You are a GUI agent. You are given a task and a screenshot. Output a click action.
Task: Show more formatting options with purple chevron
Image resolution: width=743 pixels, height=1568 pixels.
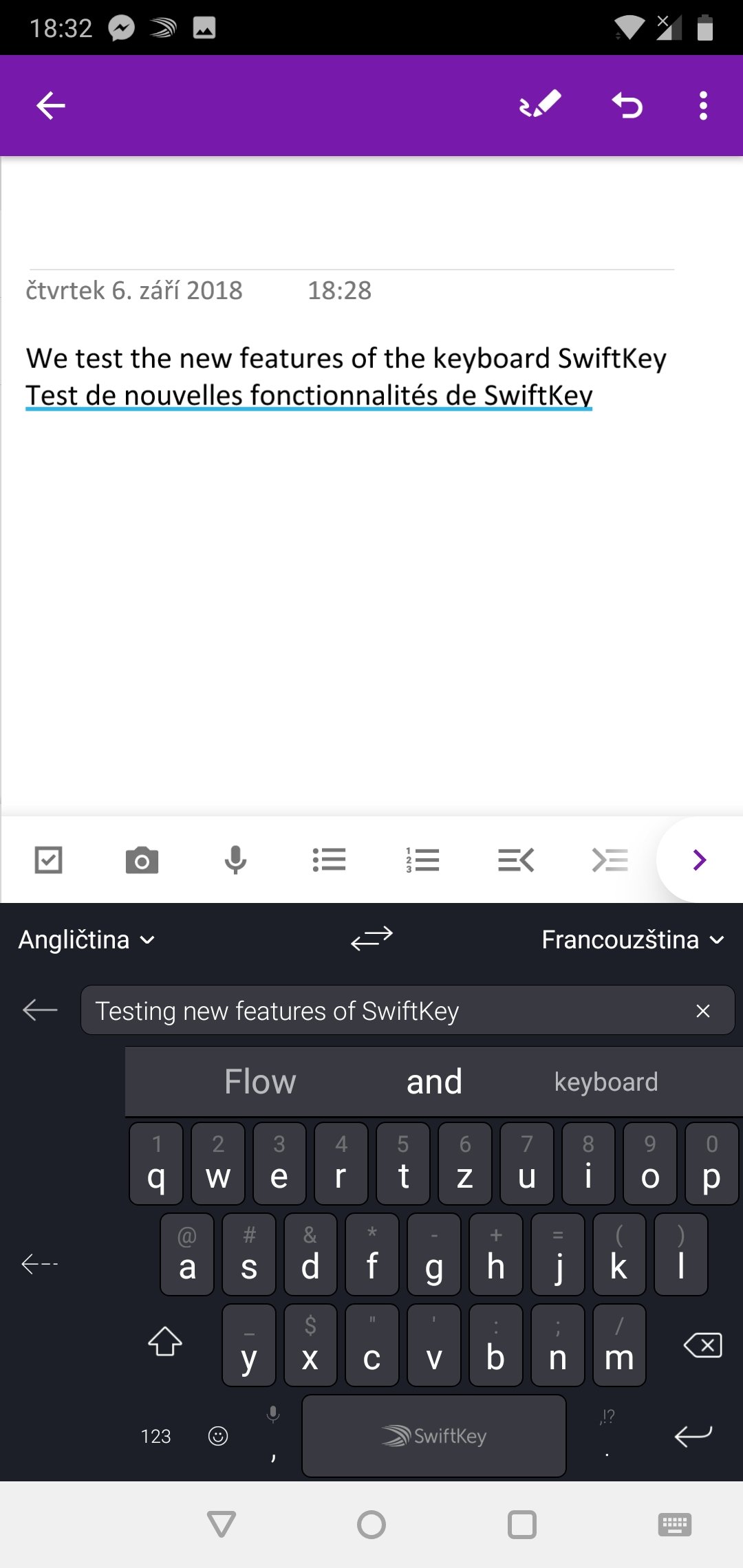[x=700, y=860]
